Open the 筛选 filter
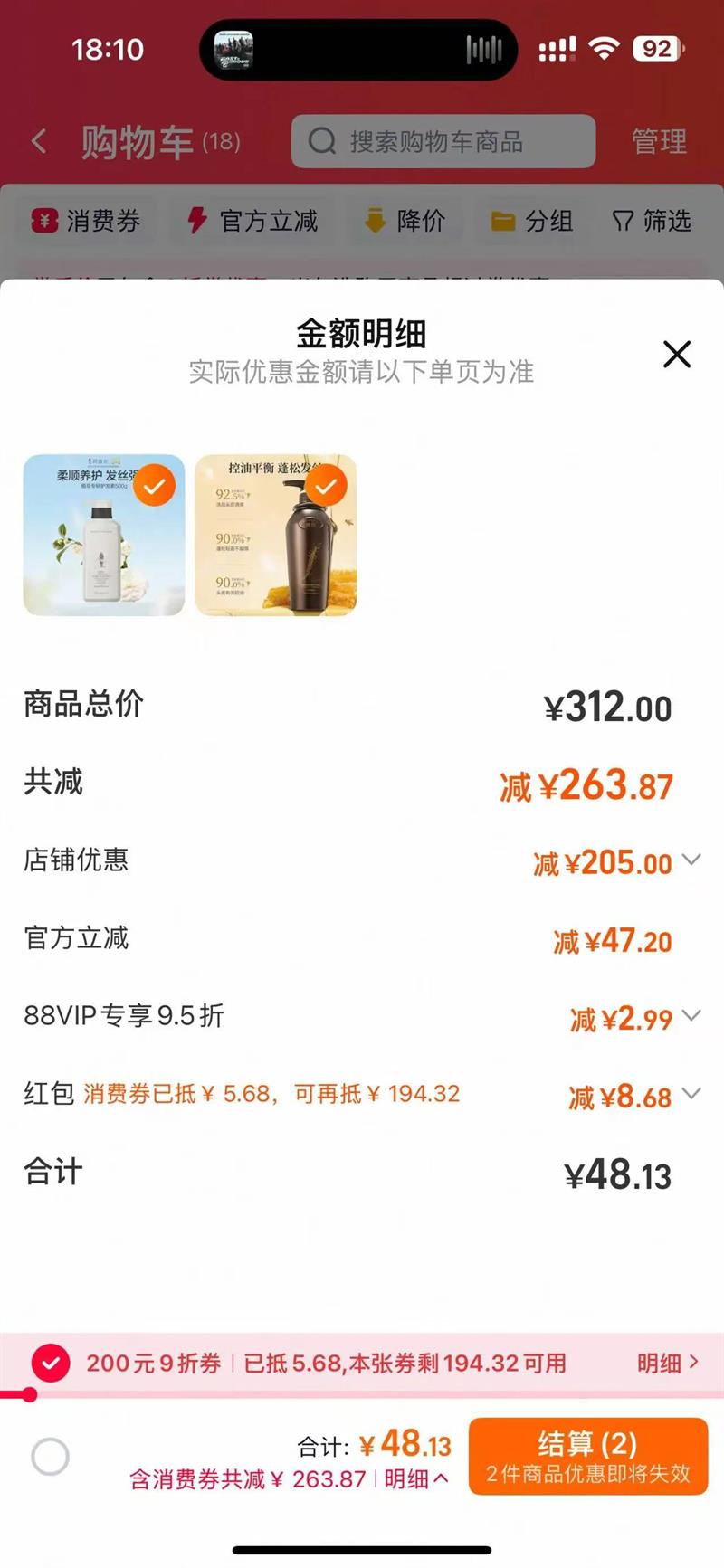 click(652, 221)
